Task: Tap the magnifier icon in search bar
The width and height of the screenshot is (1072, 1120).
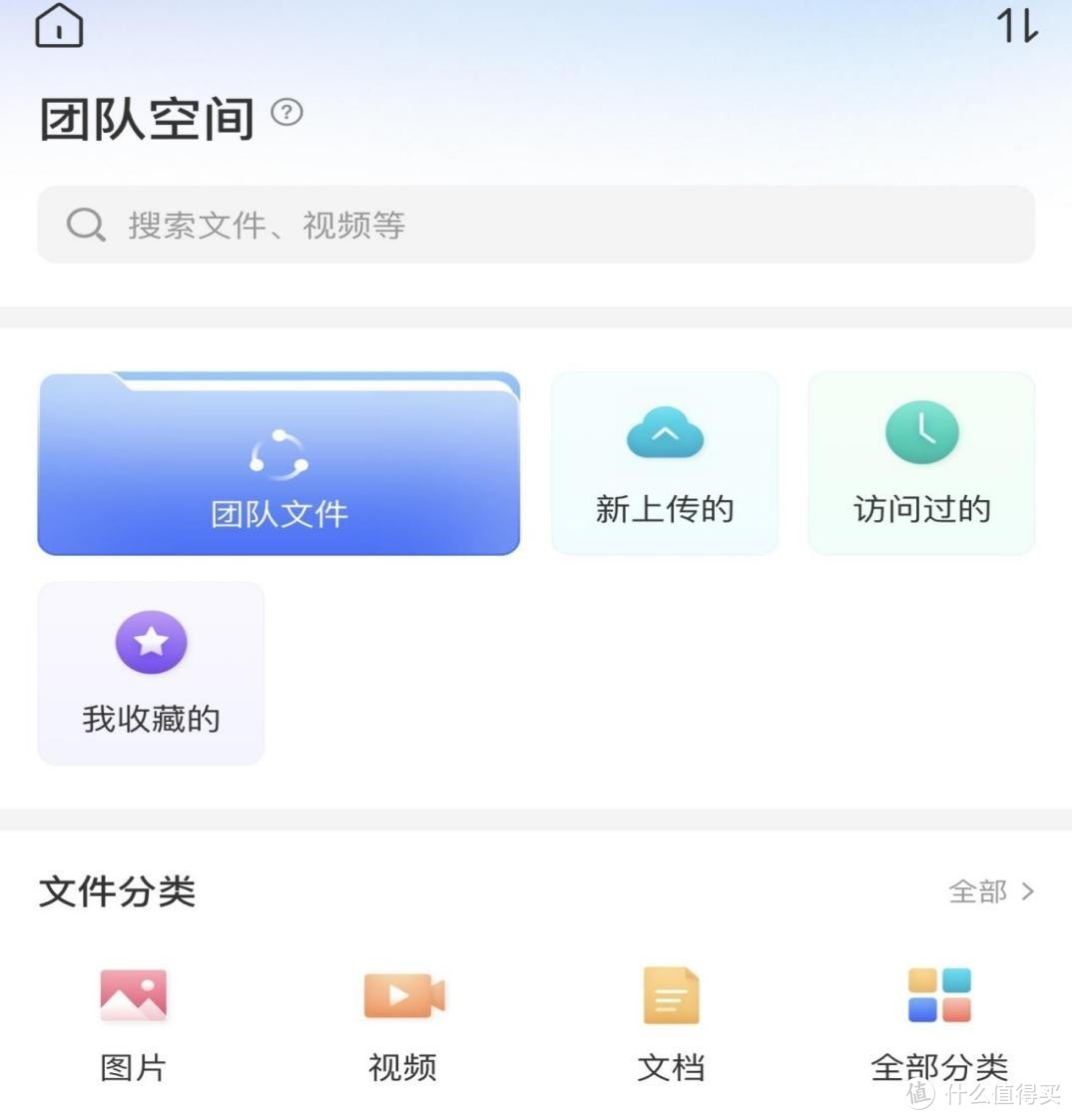Action: 86,226
